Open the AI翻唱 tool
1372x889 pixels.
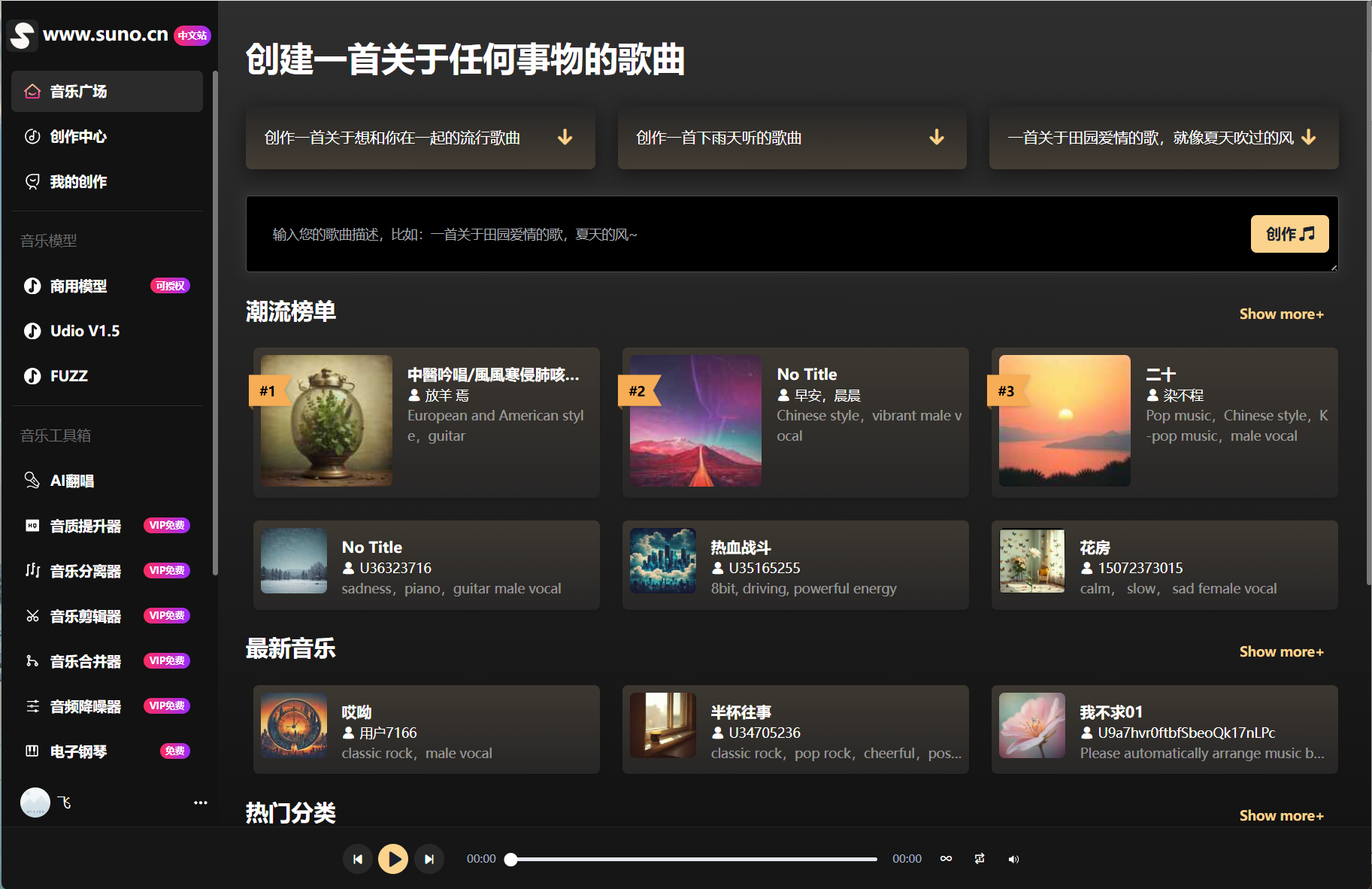pos(72,481)
